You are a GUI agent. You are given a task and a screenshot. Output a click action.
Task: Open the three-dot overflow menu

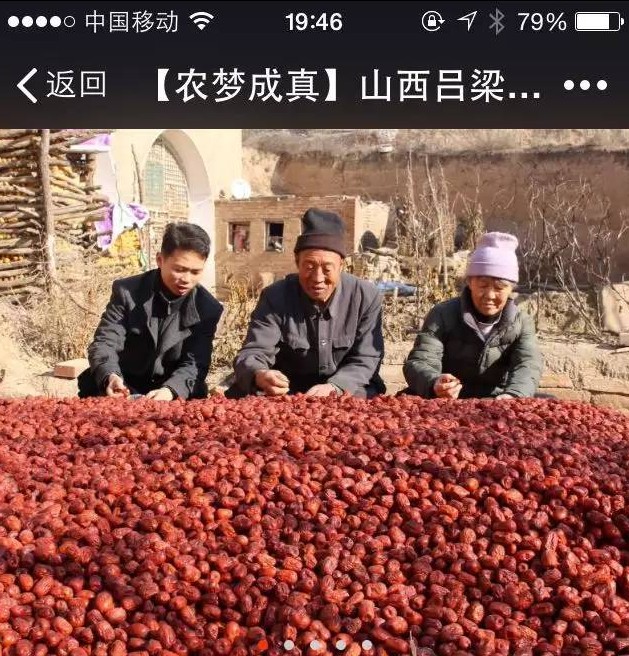pyautogui.click(x=585, y=86)
